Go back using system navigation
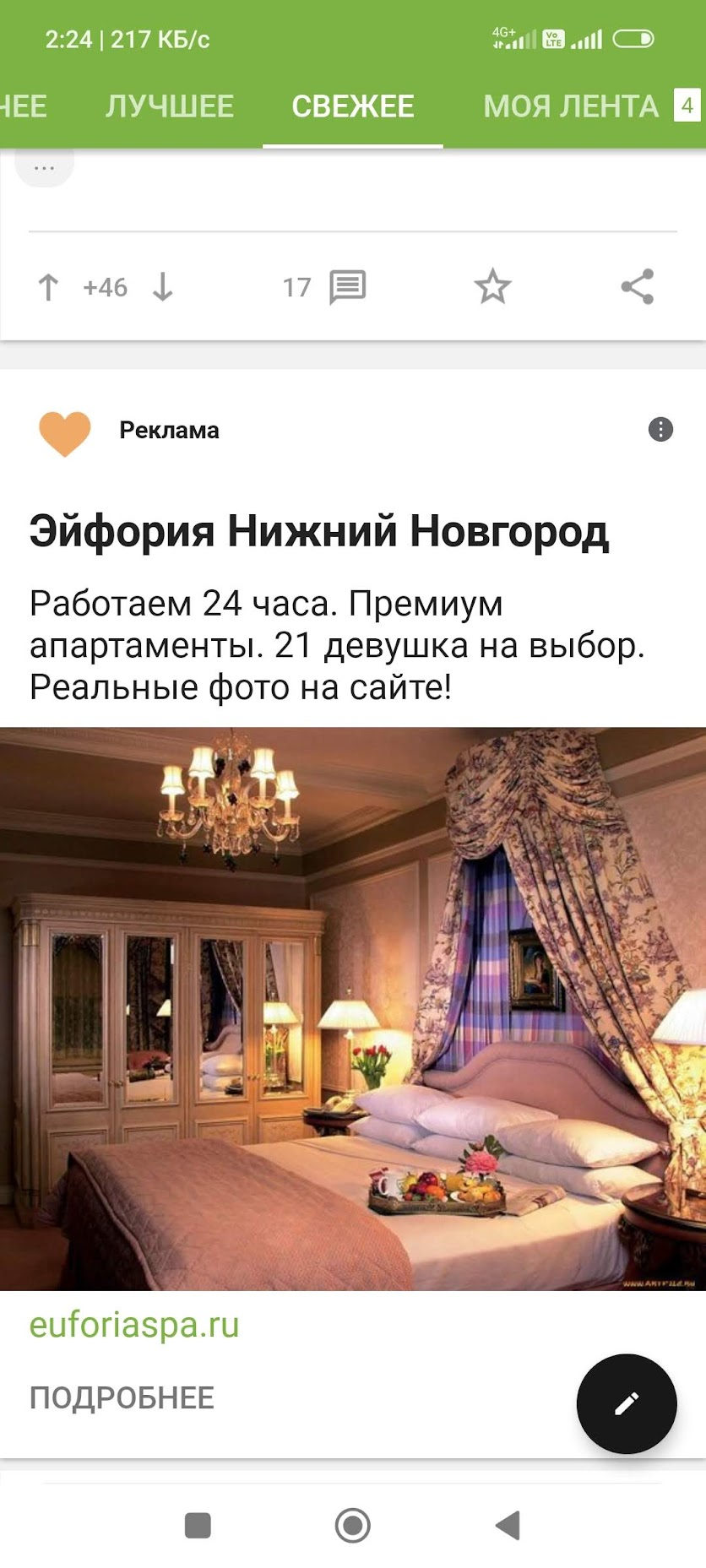Viewport: 706px width, 1568px height. click(508, 1526)
